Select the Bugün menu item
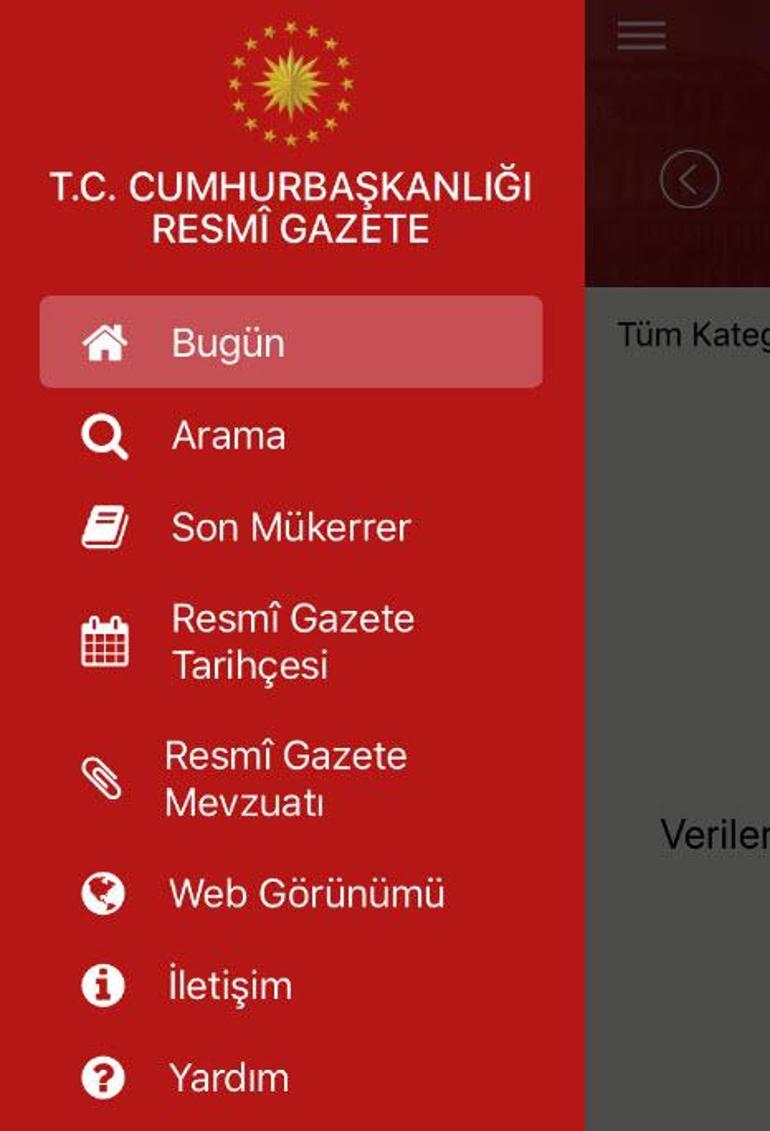The image size is (770, 1131). 290,342
